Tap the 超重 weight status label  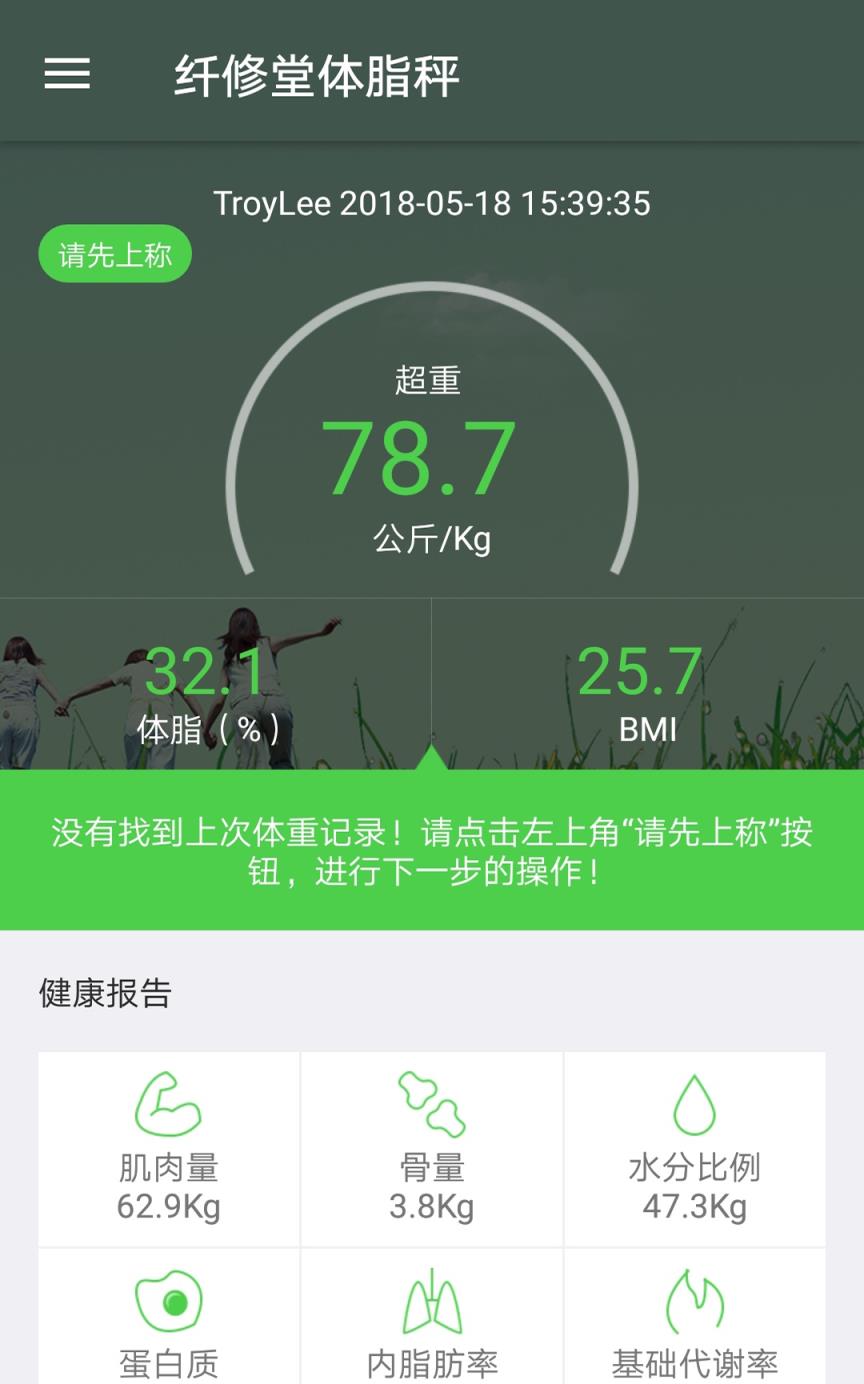430,383
